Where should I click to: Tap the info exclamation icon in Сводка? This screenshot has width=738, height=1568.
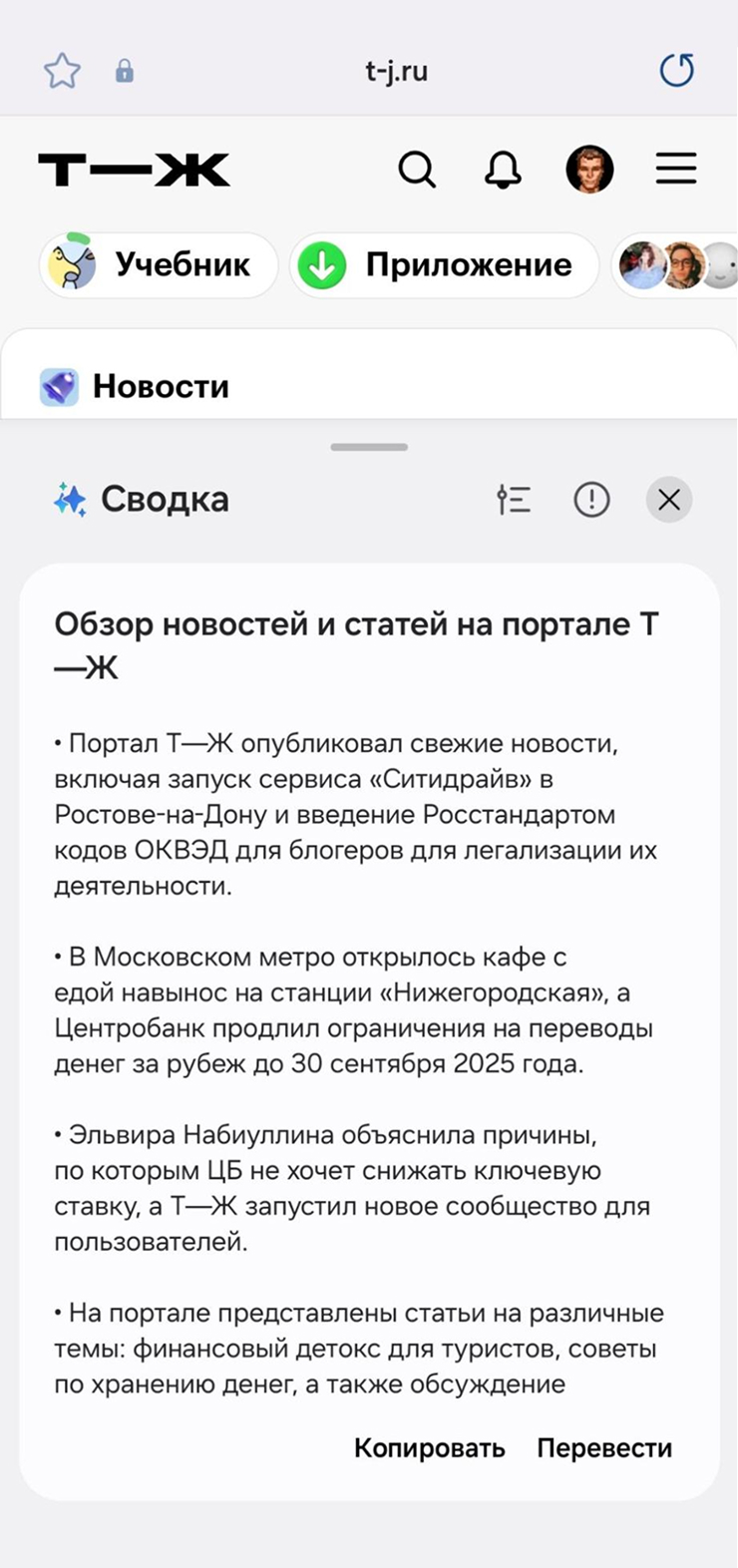pos(591,499)
